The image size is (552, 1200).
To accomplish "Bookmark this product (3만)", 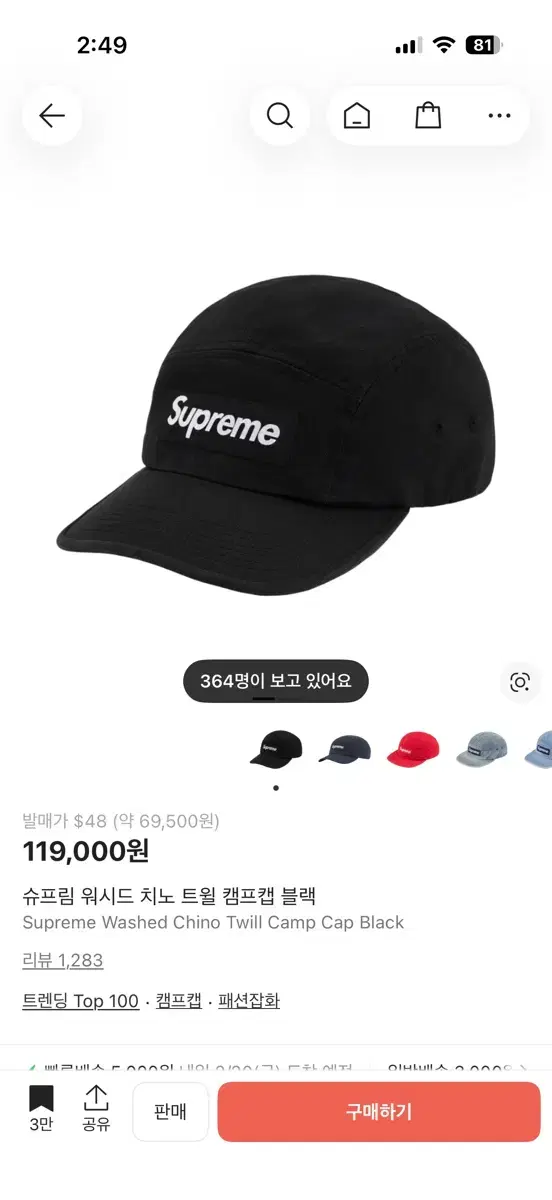I will (41, 1109).
